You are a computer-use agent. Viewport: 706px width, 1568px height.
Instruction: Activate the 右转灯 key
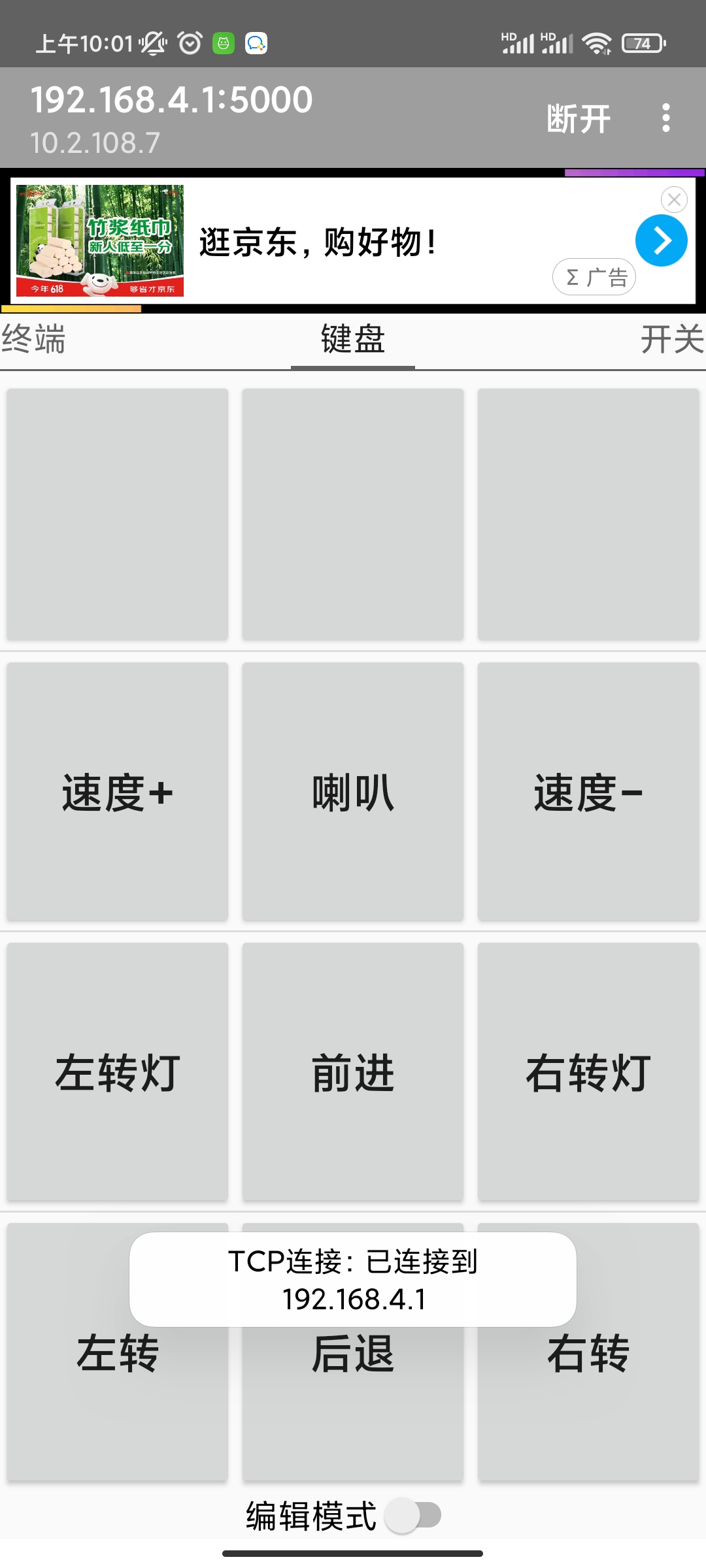tap(588, 1072)
